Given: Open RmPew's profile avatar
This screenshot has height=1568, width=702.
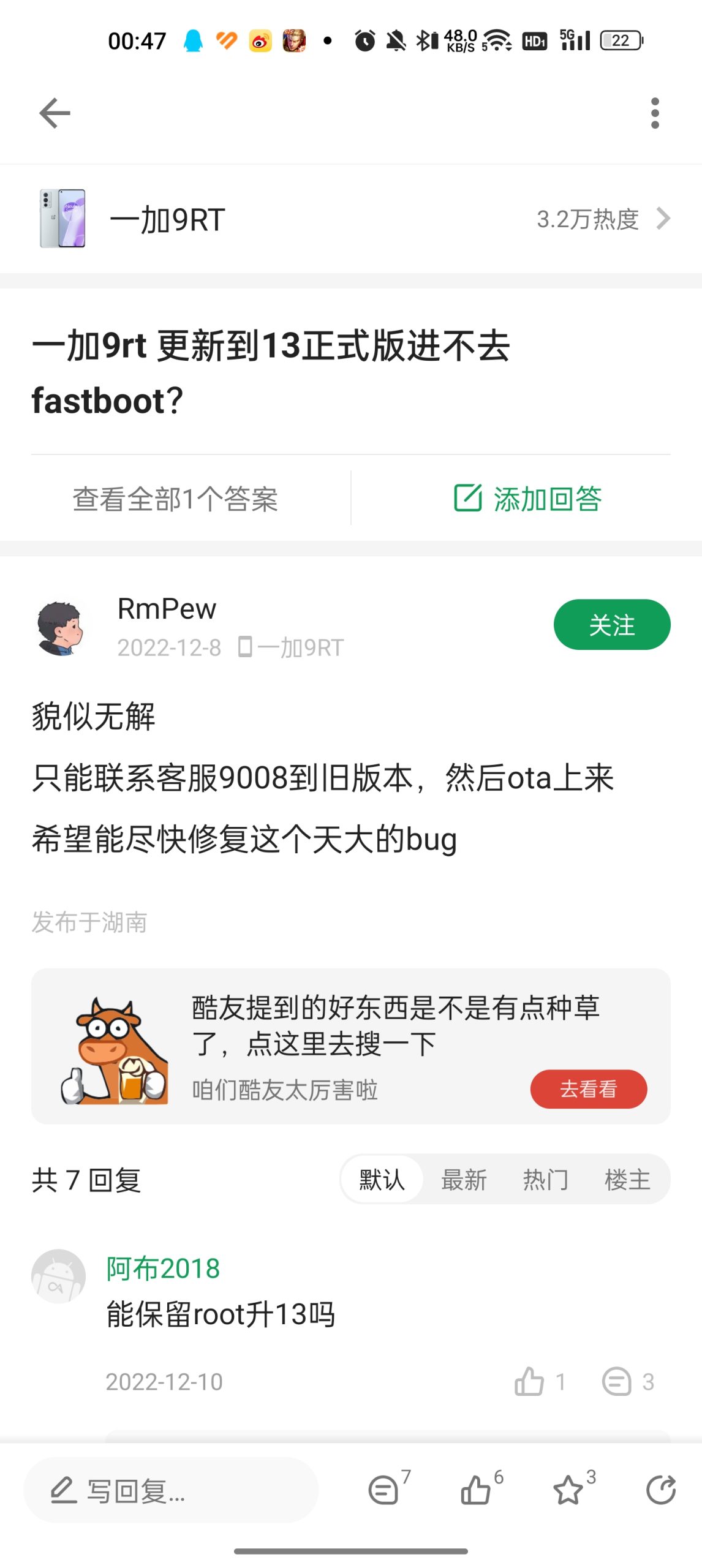Looking at the screenshot, I should [x=59, y=627].
